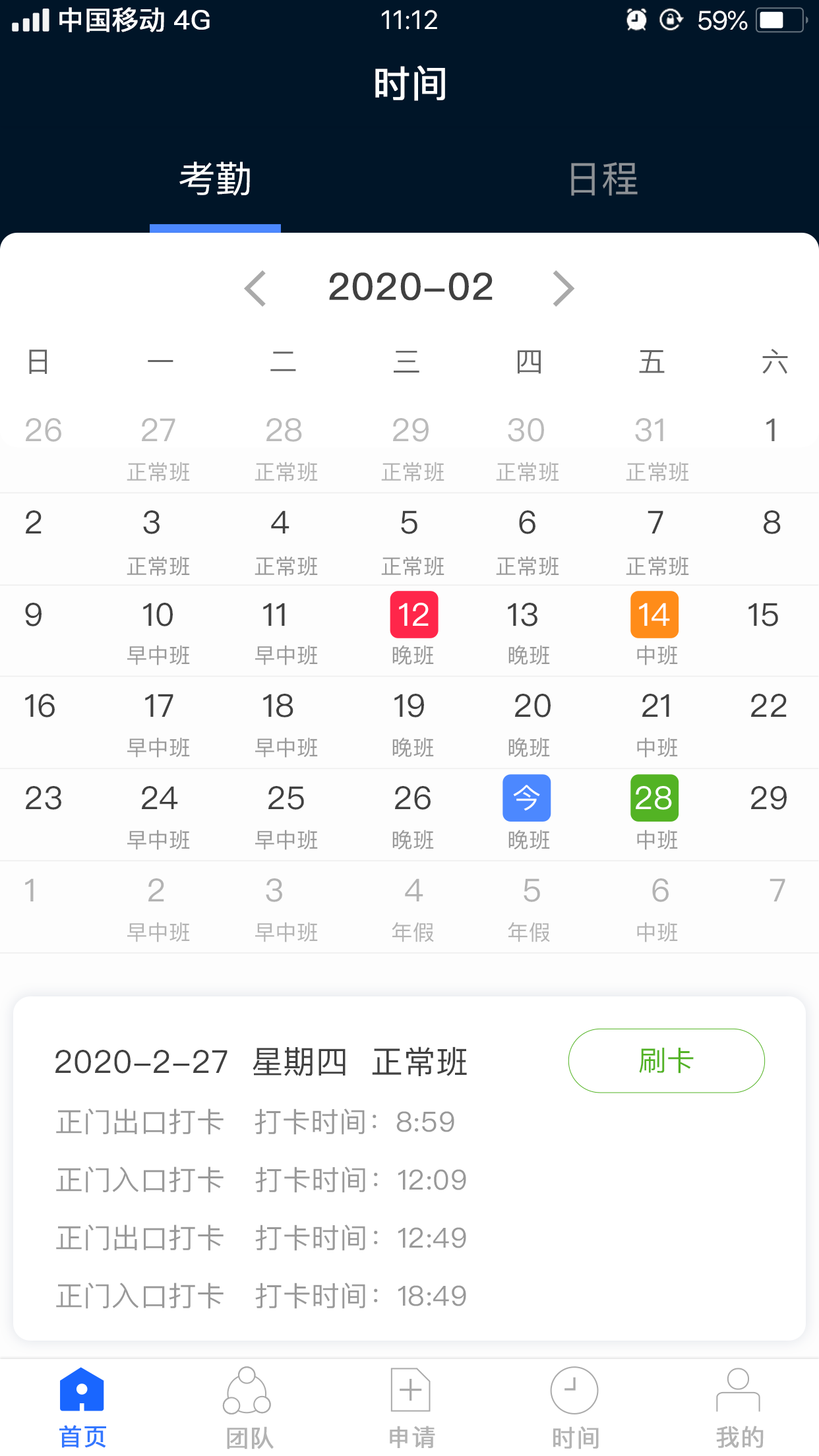
Task: Select the green-highlighted date 28
Action: (653, 798)
